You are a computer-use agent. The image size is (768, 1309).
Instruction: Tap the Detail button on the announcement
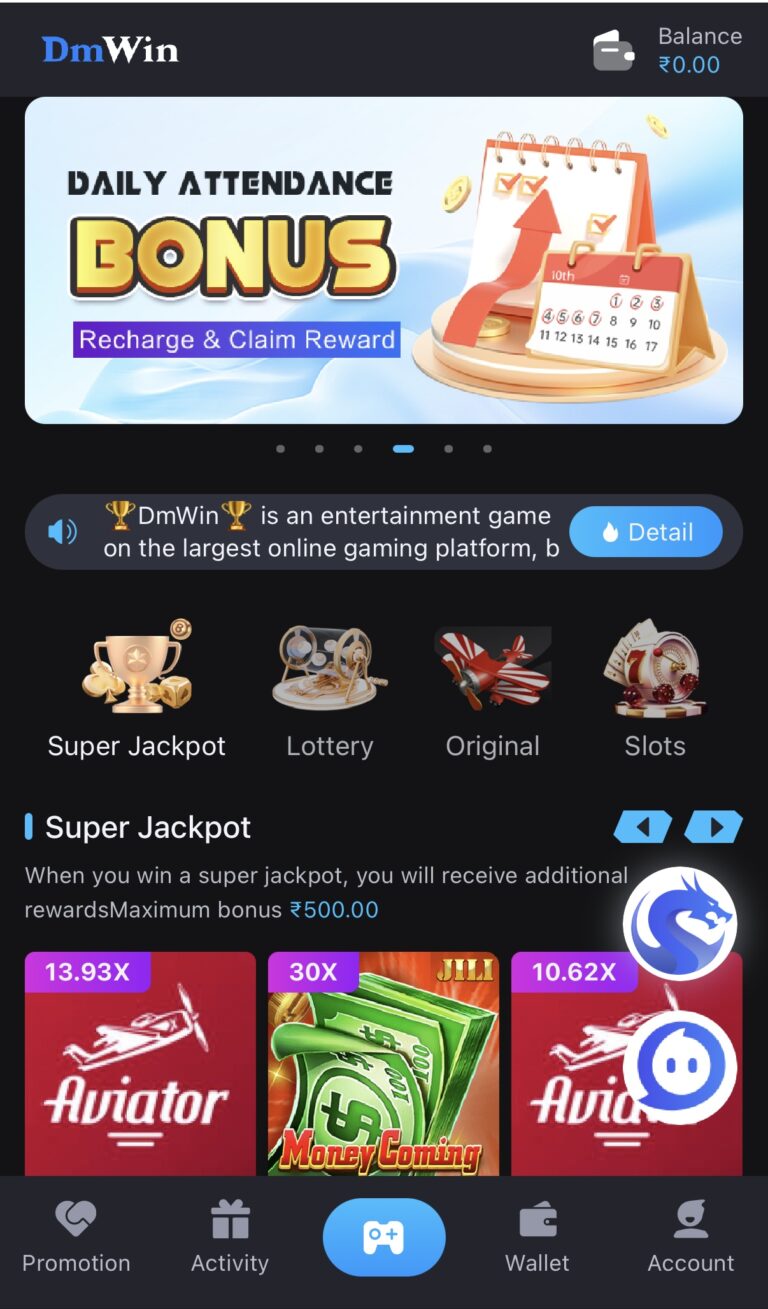click(646, 532)
